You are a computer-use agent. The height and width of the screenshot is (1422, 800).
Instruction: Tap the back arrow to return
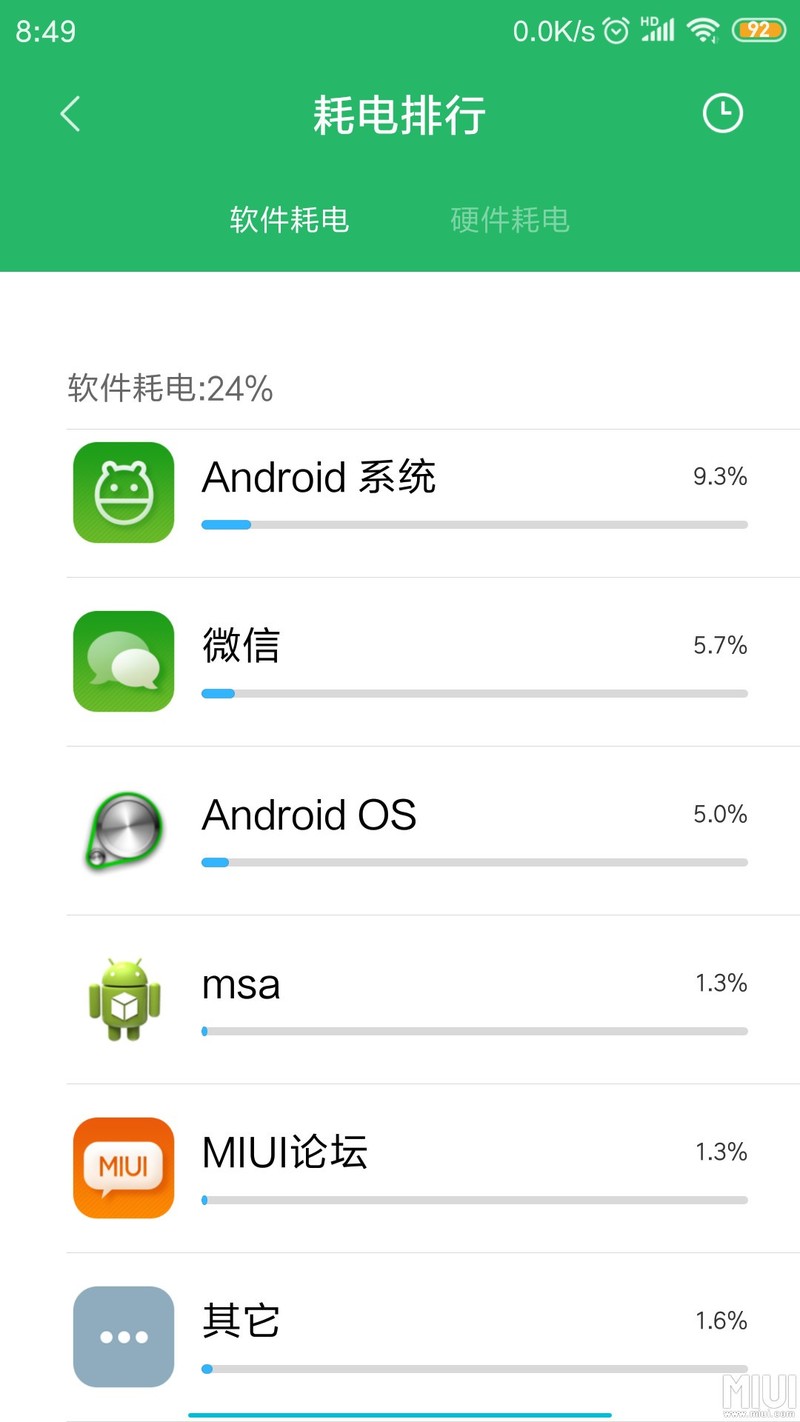click(69, 114)
